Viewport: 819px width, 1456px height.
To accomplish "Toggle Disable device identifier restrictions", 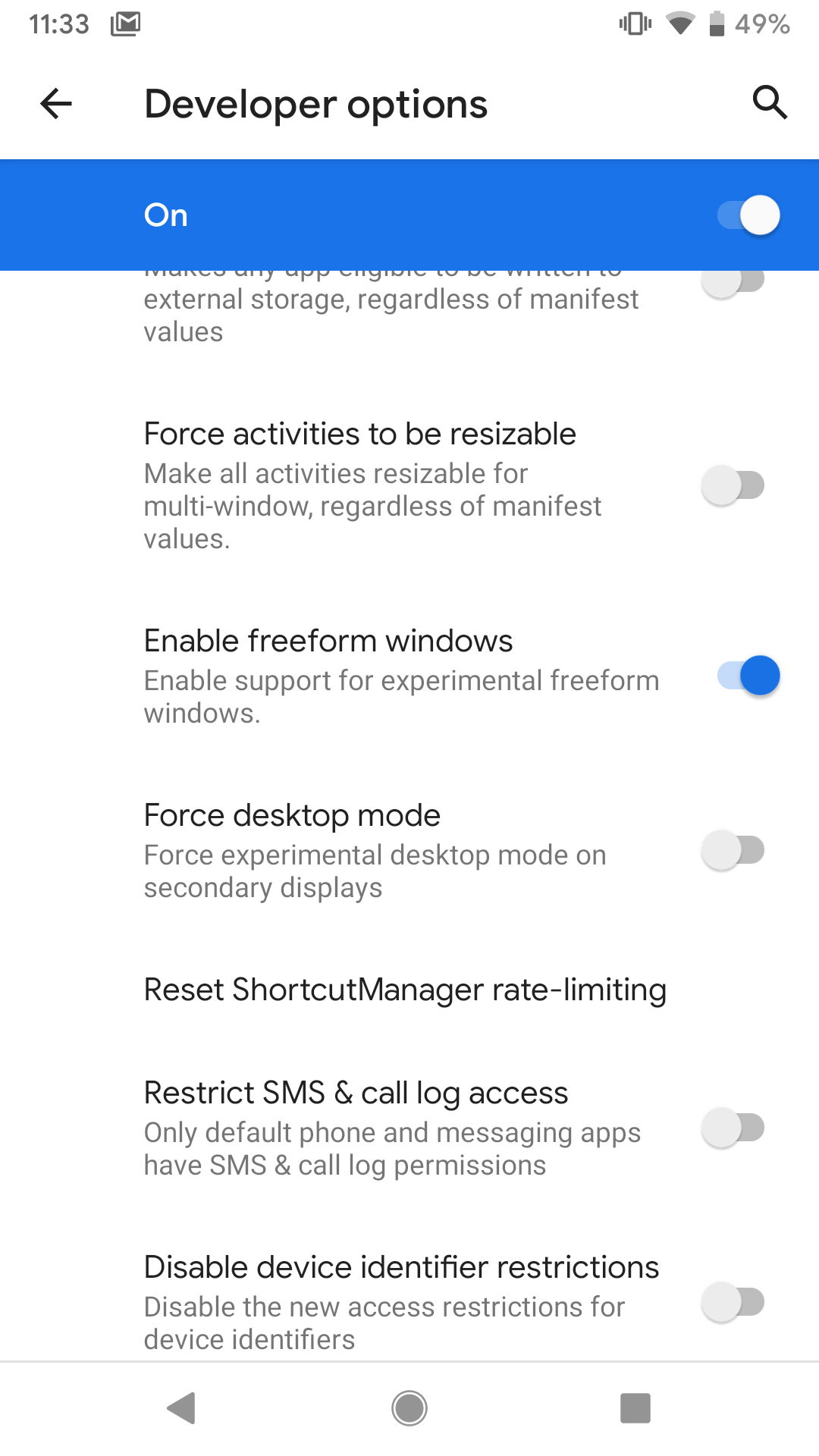I will 733,1302.
